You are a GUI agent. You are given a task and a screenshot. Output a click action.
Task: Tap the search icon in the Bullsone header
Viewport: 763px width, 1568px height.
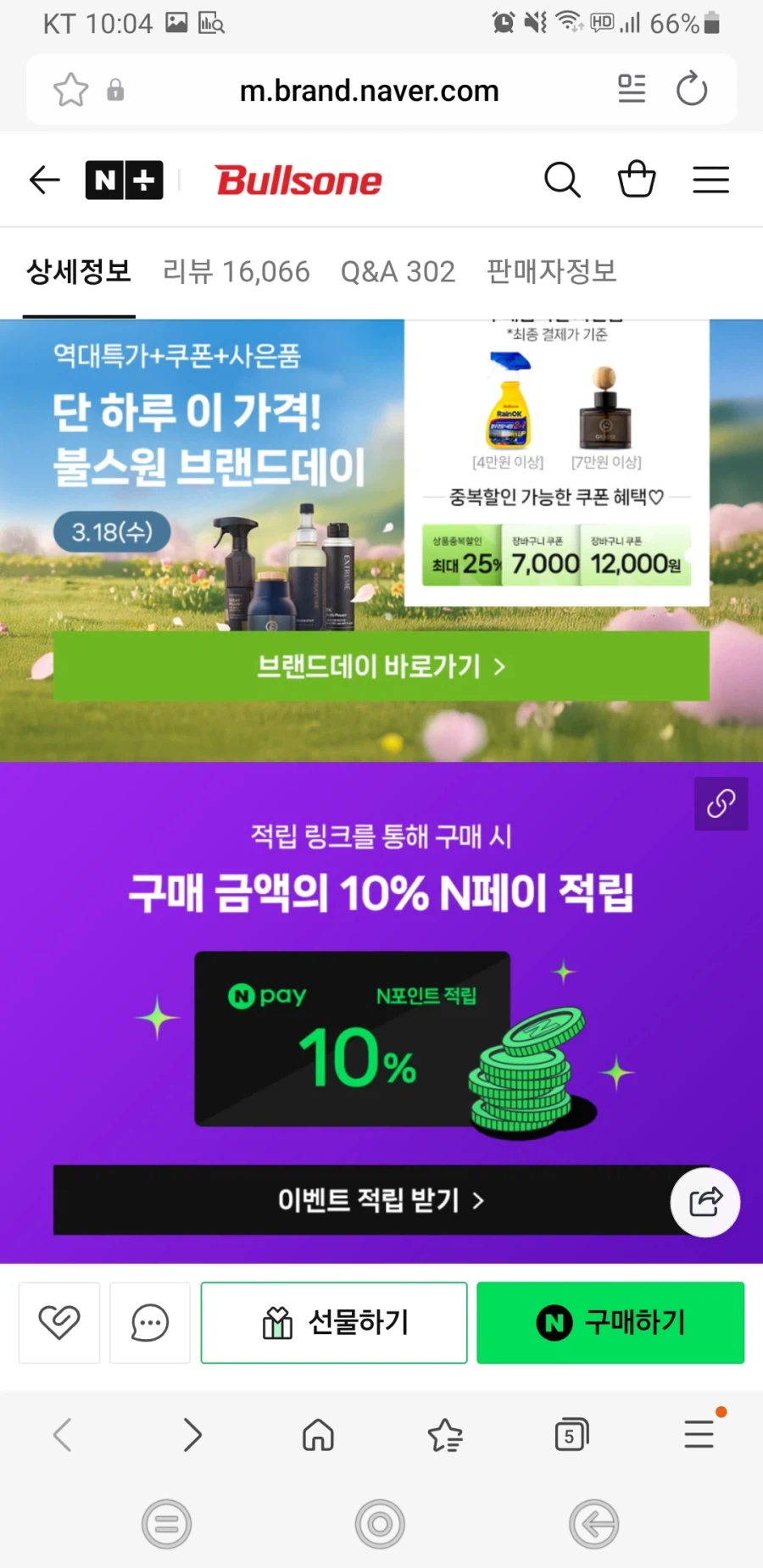(x=562, y=180)
